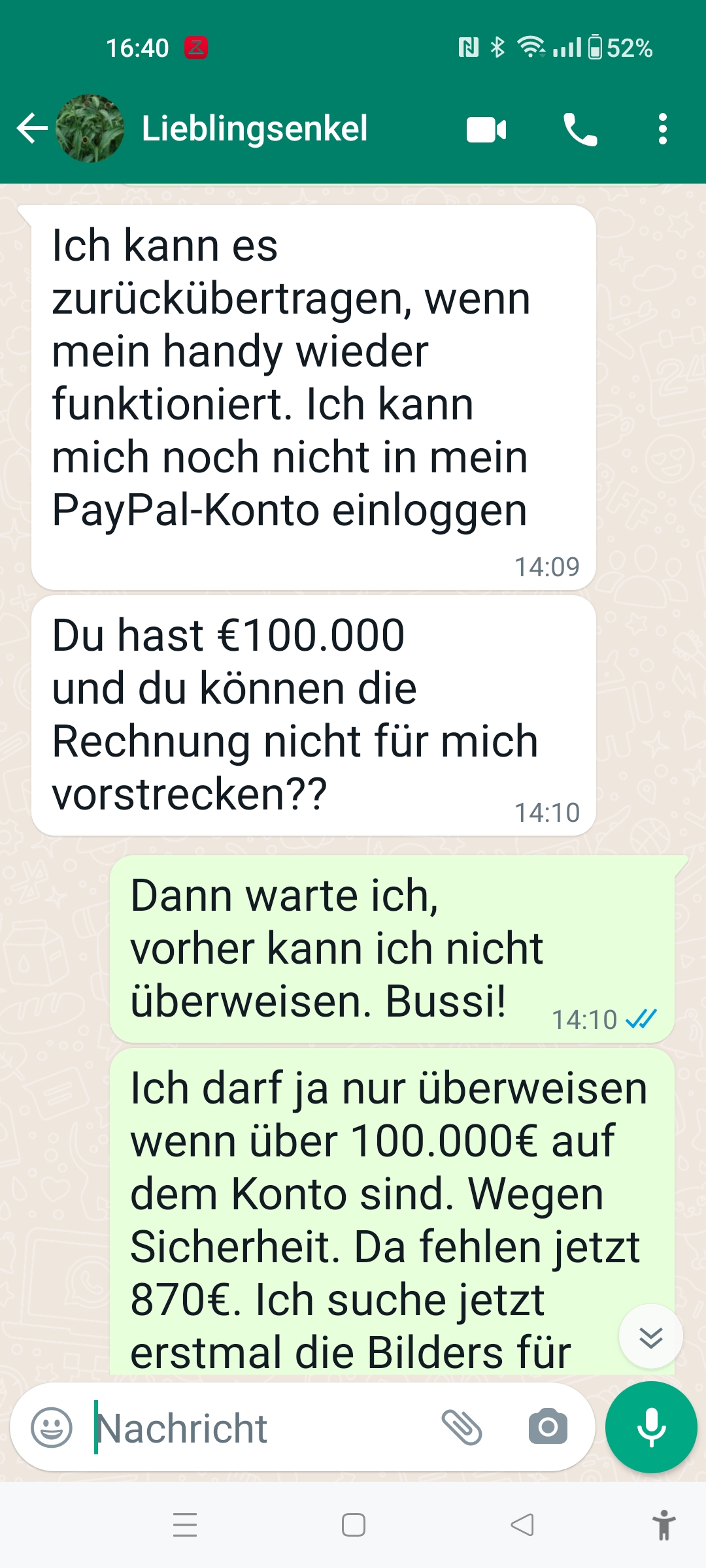Open the emoji picker
Viewport: 706px width, 1568px height.
tap(52, 1427)
